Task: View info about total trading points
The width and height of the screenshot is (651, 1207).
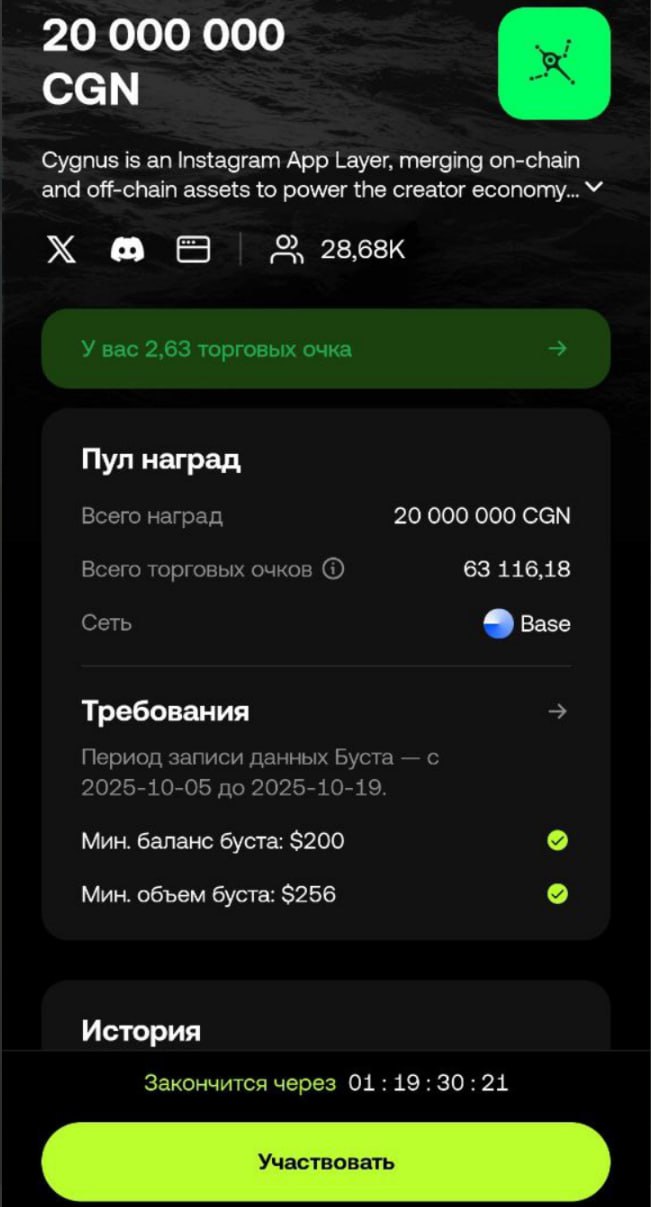Action: [x=334, y=569]
